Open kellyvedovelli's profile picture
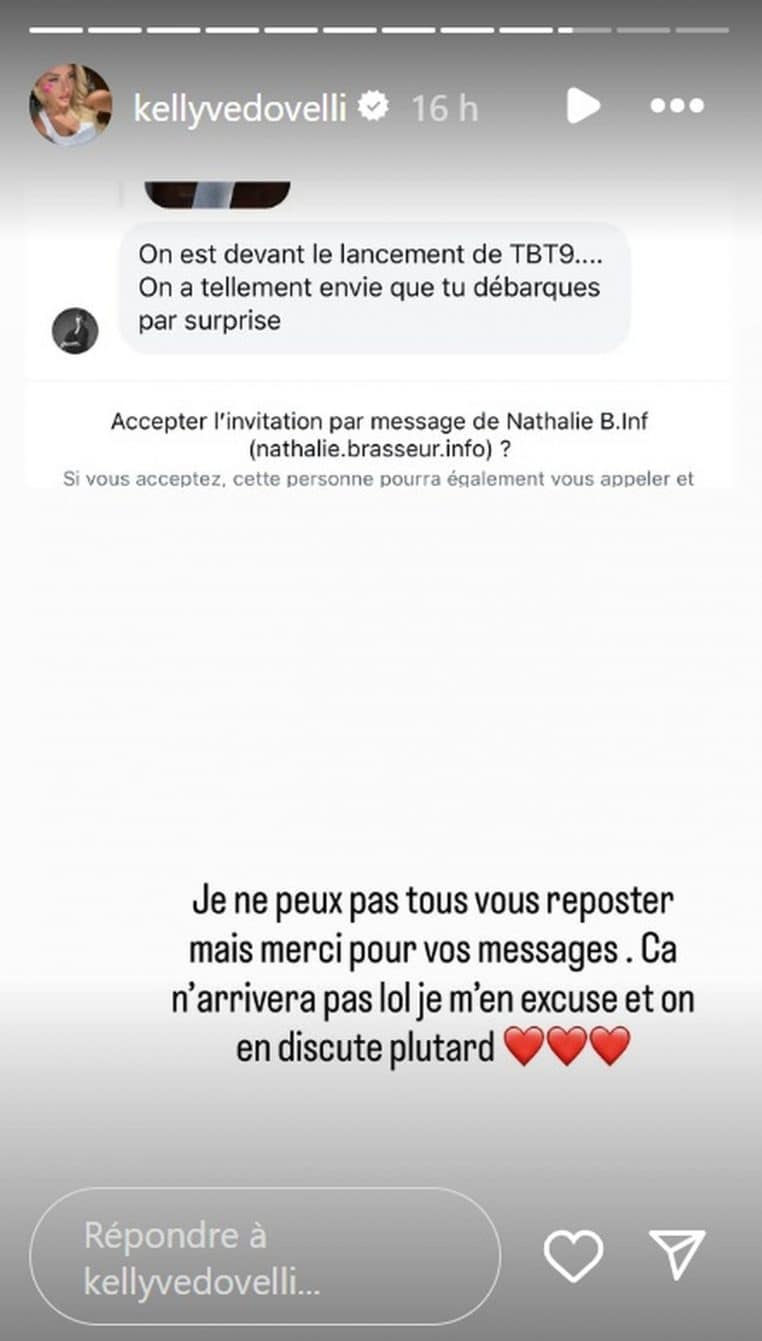Screen dimensions: 762x1341 click(70, 106)
